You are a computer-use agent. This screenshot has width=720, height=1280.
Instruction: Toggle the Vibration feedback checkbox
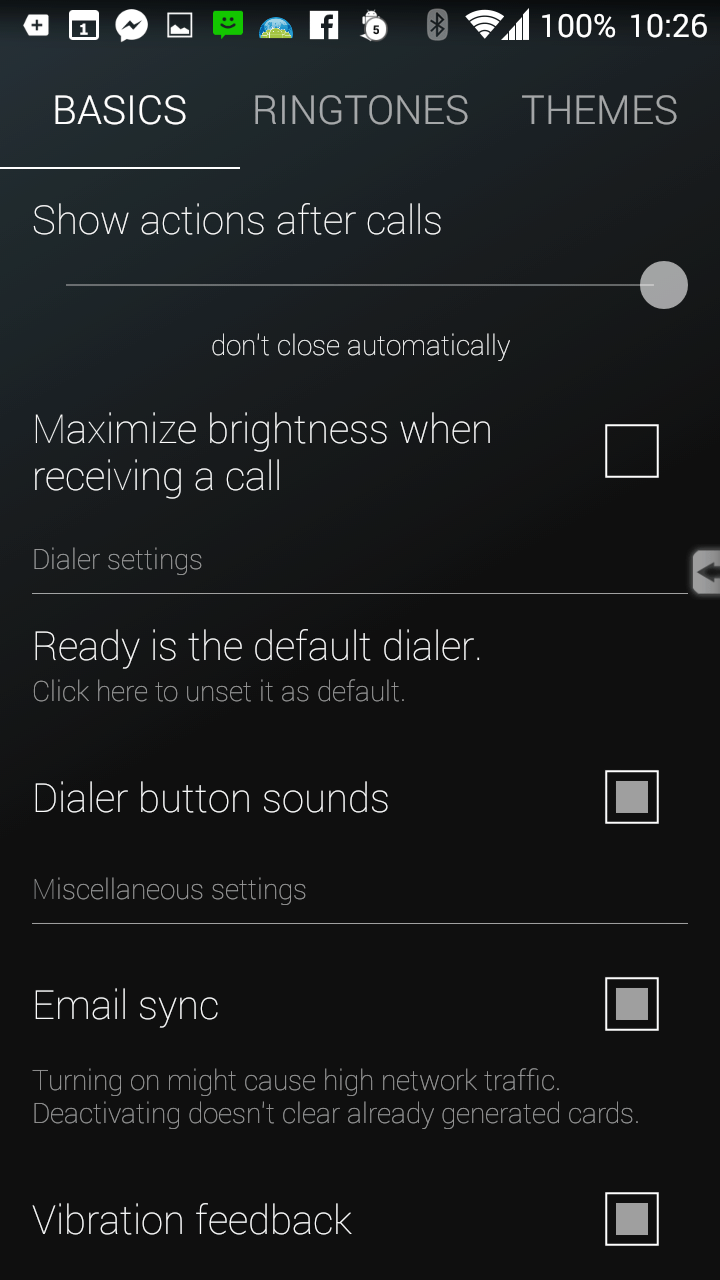tap(632, 1219)
